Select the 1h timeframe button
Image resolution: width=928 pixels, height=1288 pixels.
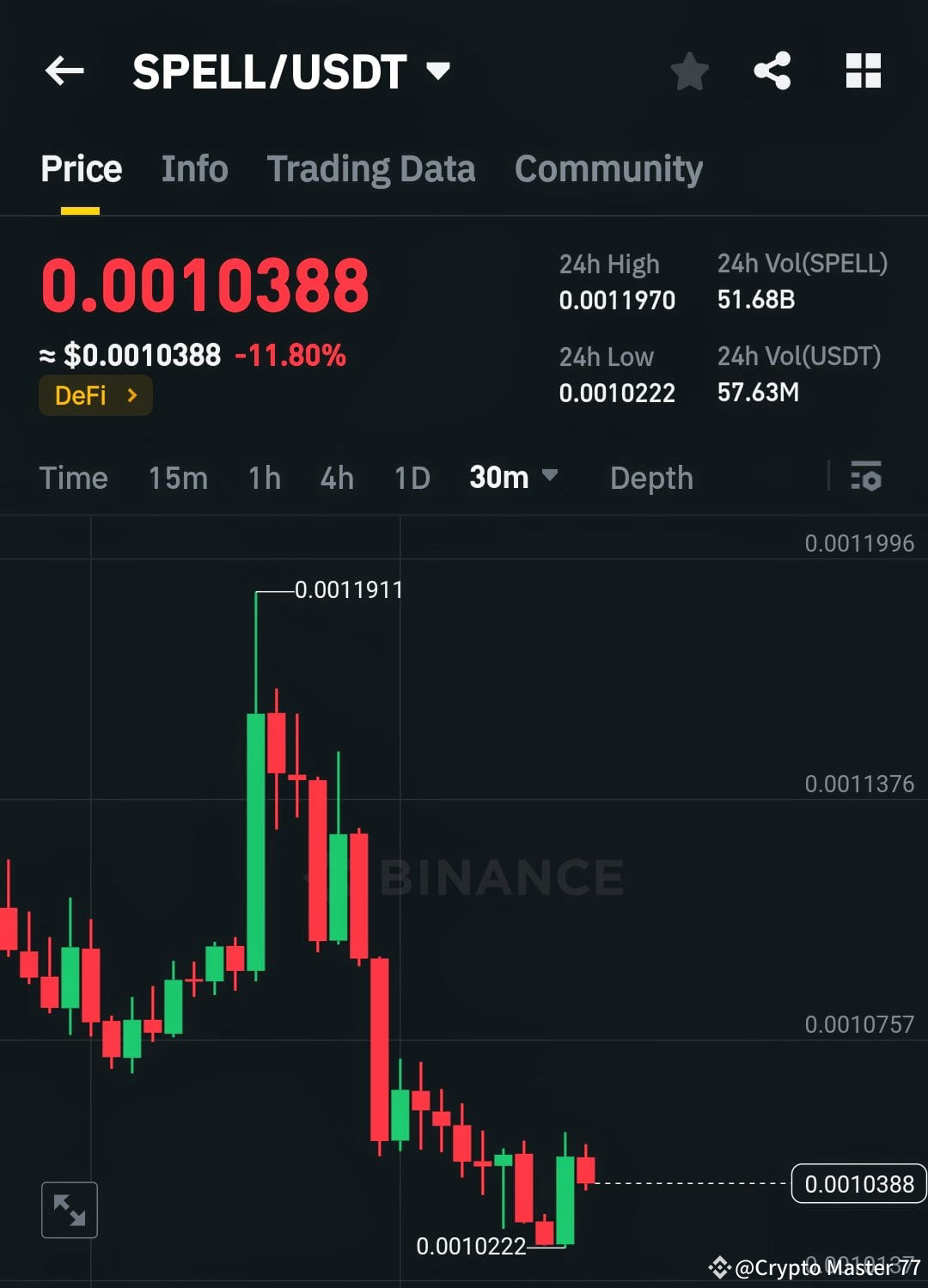pyautogui.click(x=263, y=478)
